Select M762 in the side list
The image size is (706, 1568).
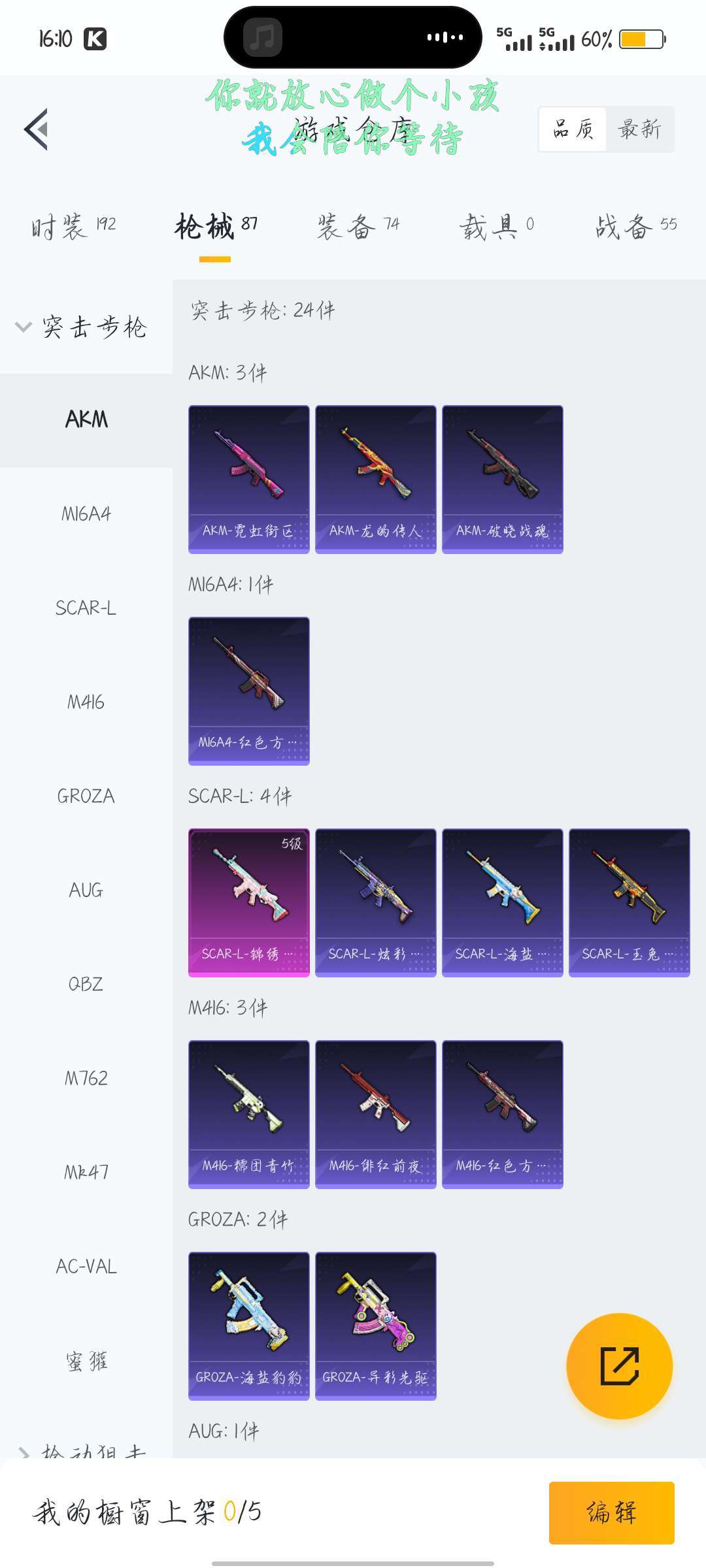point(86,1078)
